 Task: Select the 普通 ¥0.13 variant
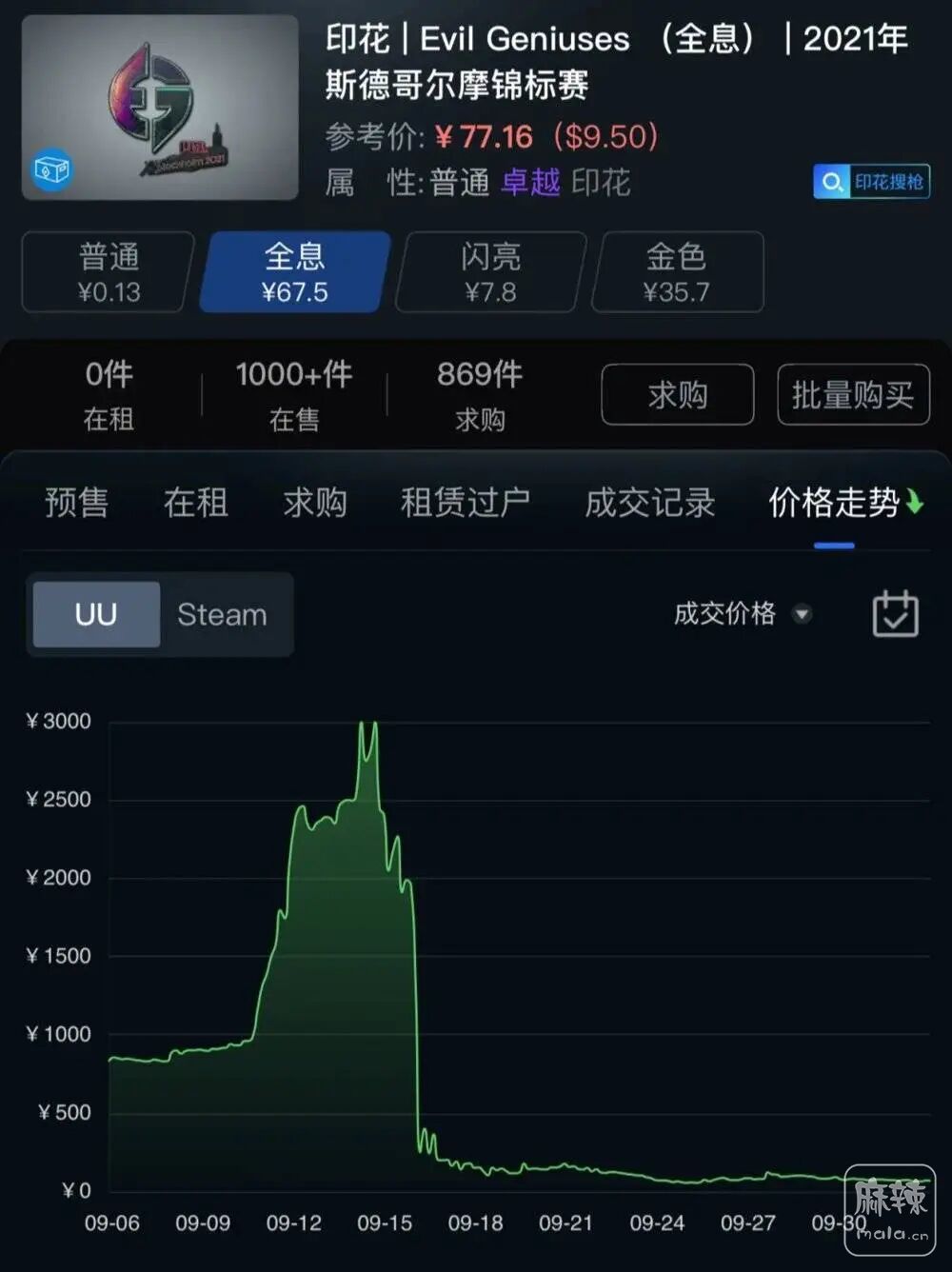click(x=109, y=272)
